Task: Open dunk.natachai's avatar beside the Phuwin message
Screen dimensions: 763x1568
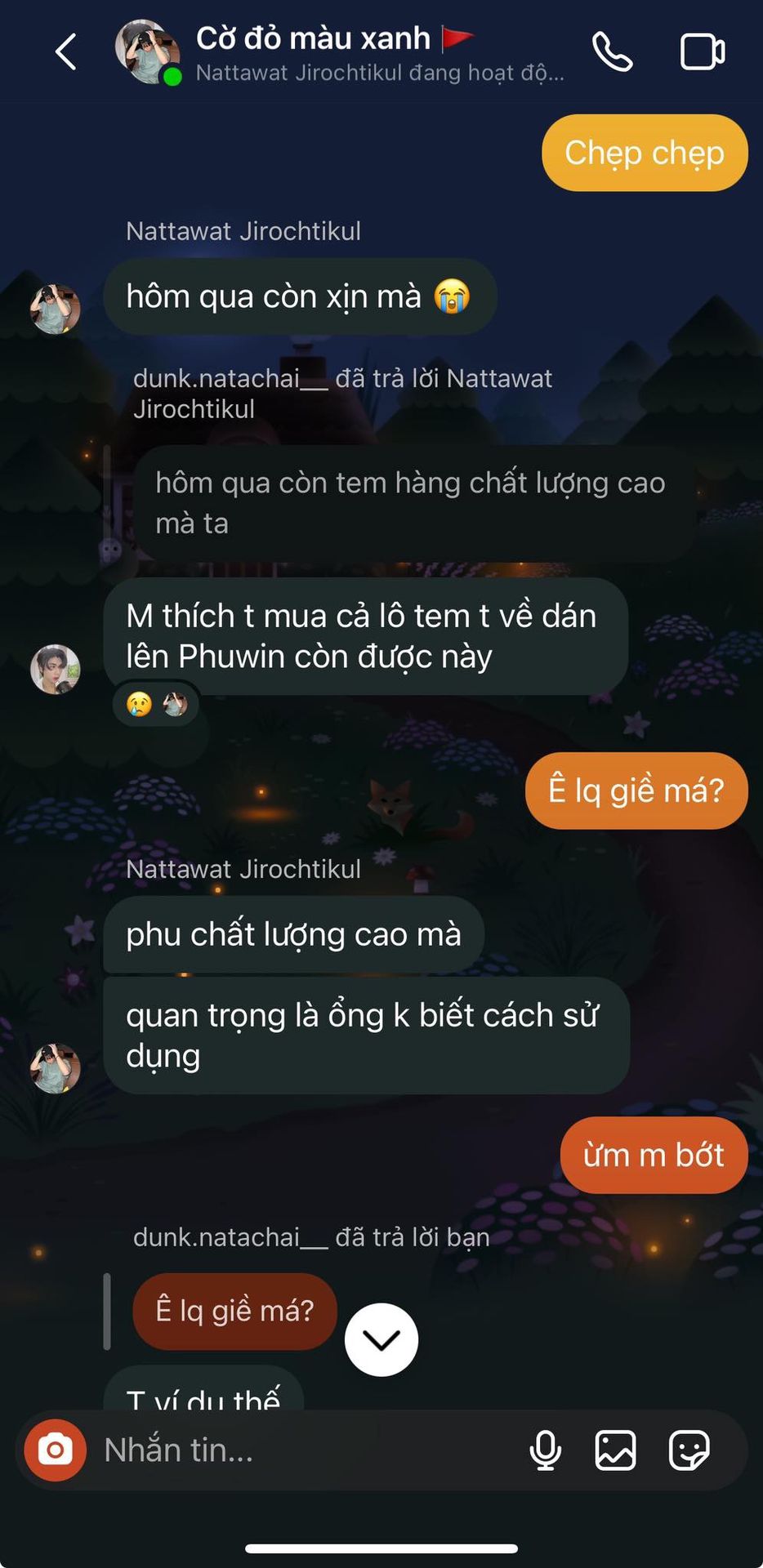Action: [56, 669]
